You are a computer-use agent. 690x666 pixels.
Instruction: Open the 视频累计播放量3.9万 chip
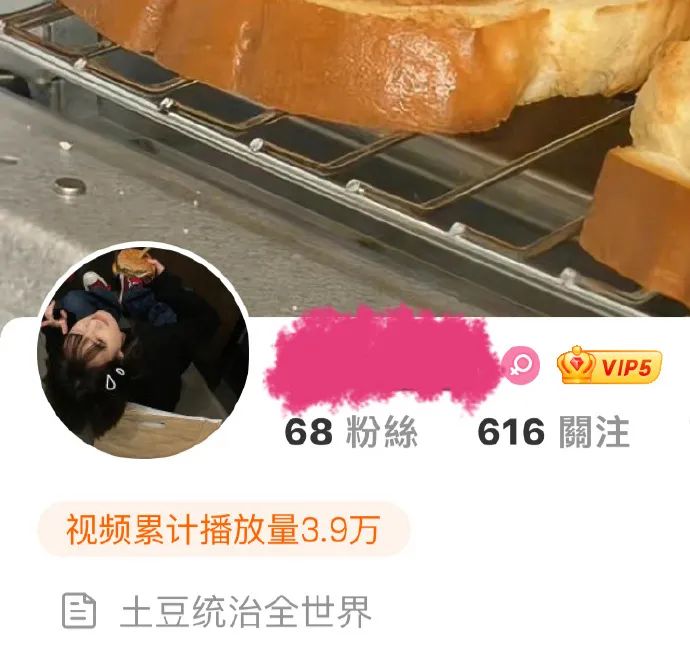click(223, 530)
